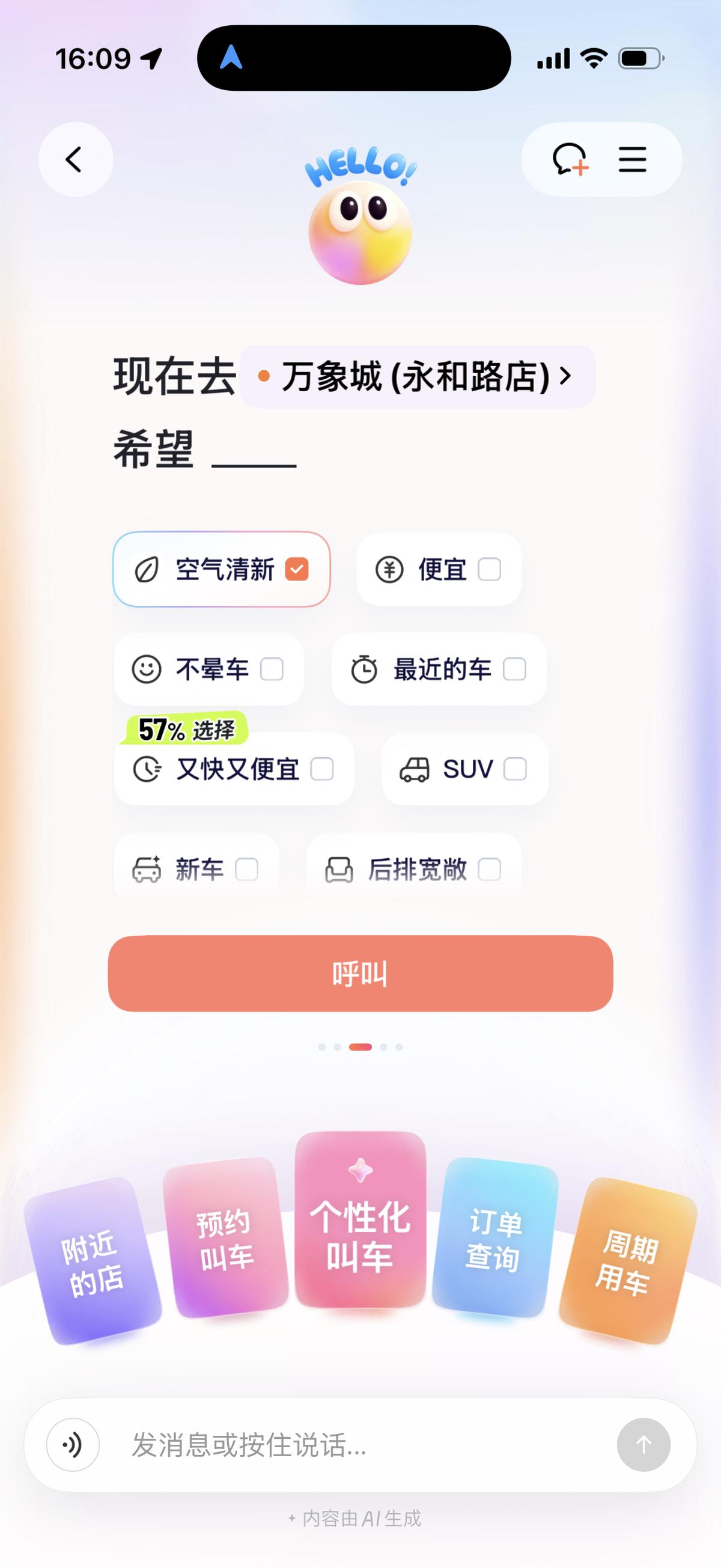Viewport: 721px width, 1568px height.
Task: Open the 附近的店 card
Action: pos(93,1262)
